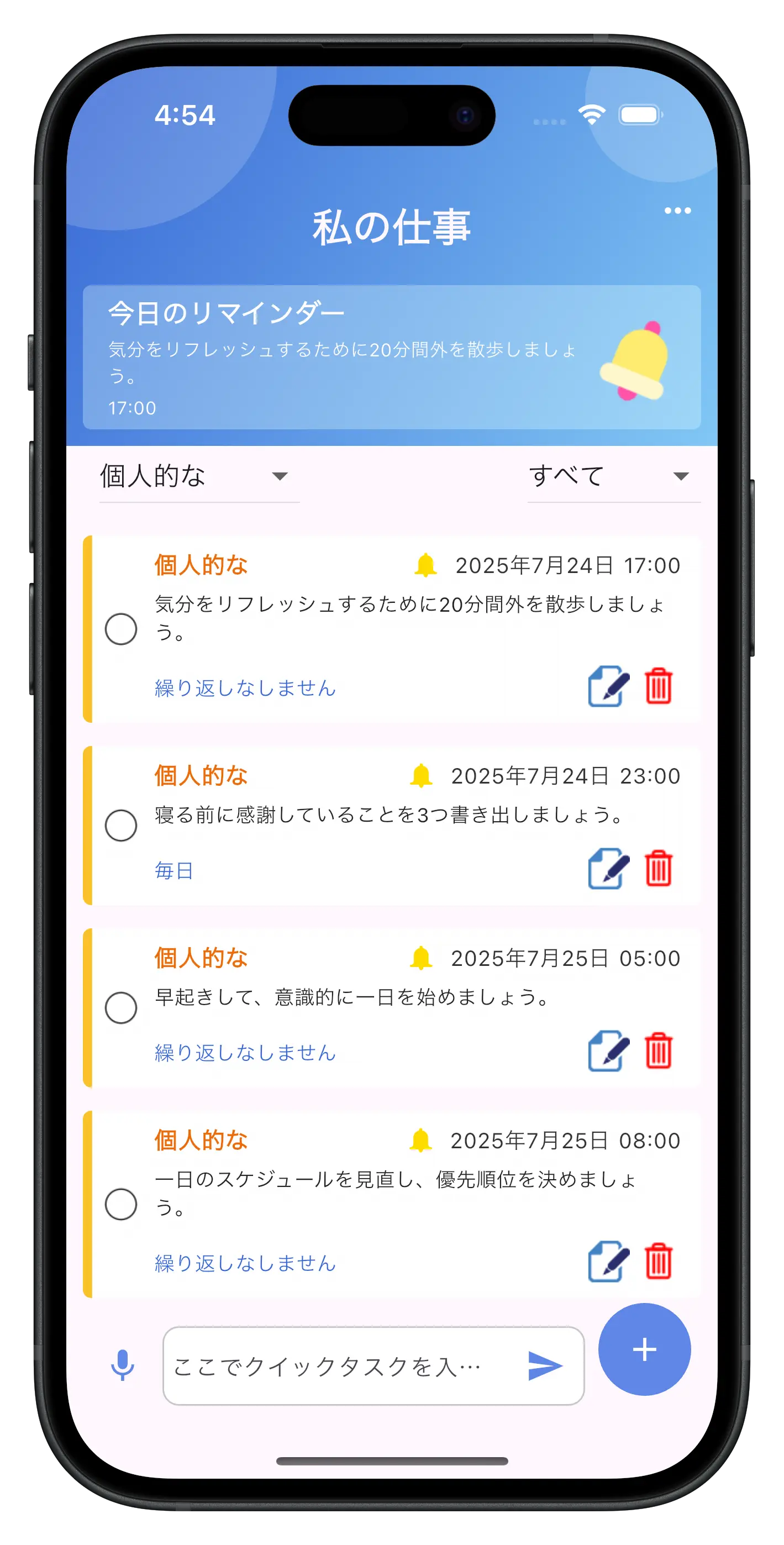Viewport: 784px width, 1545px height.
Task: Select the 個人的な label on the first task
Action: click(201, 564)
